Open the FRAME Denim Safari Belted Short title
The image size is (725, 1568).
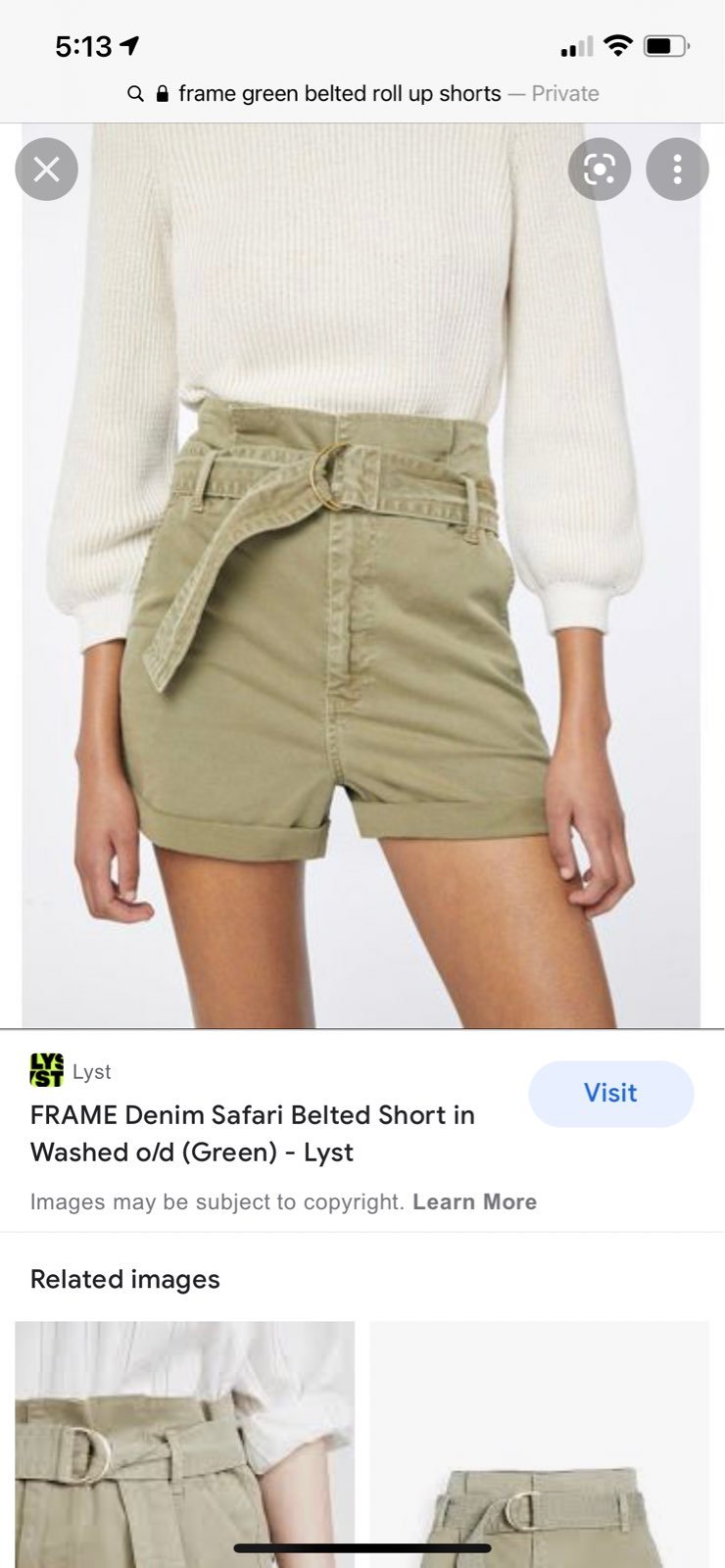coord(253,1134)
